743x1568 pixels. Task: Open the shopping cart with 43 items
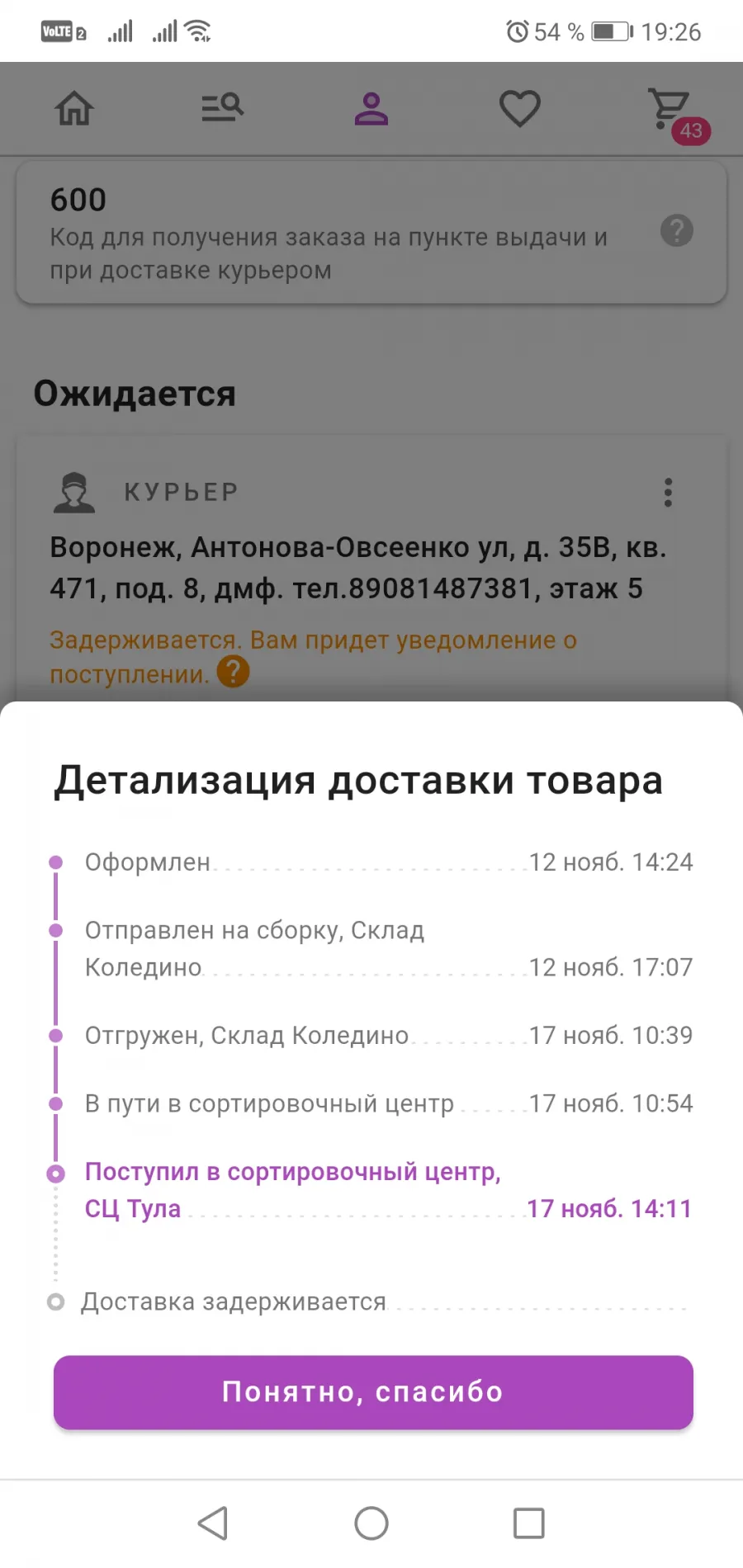[675, 116]
